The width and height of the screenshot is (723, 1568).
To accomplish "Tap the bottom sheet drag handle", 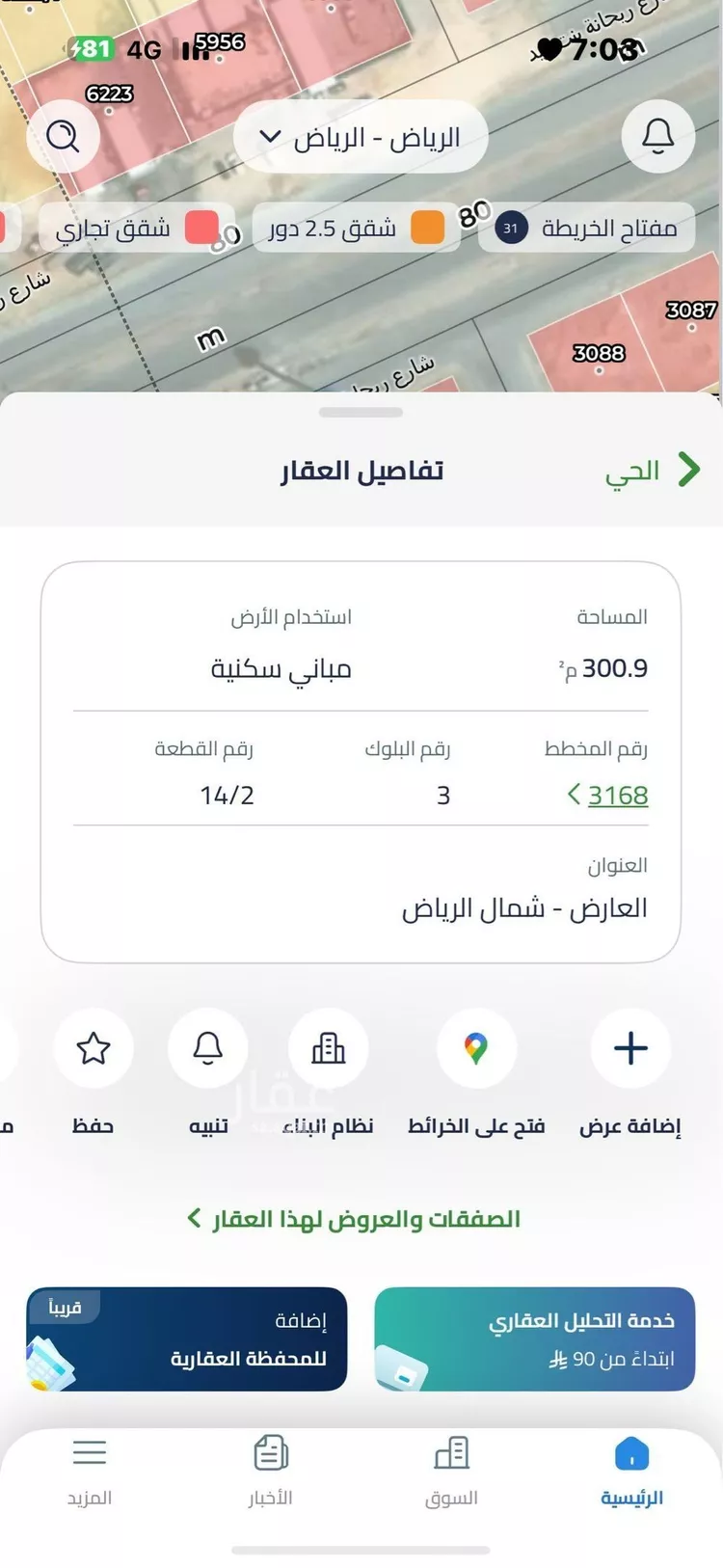I will (x=361, y=411).
